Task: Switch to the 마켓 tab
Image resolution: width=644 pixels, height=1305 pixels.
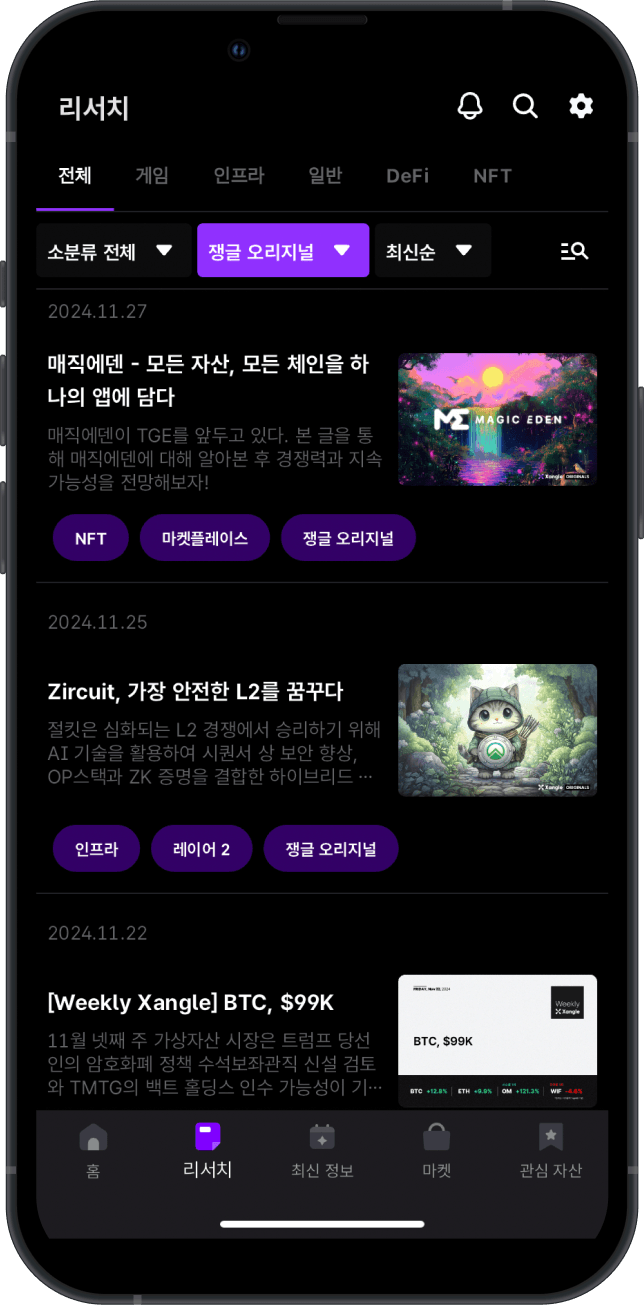Action: 436,1150
